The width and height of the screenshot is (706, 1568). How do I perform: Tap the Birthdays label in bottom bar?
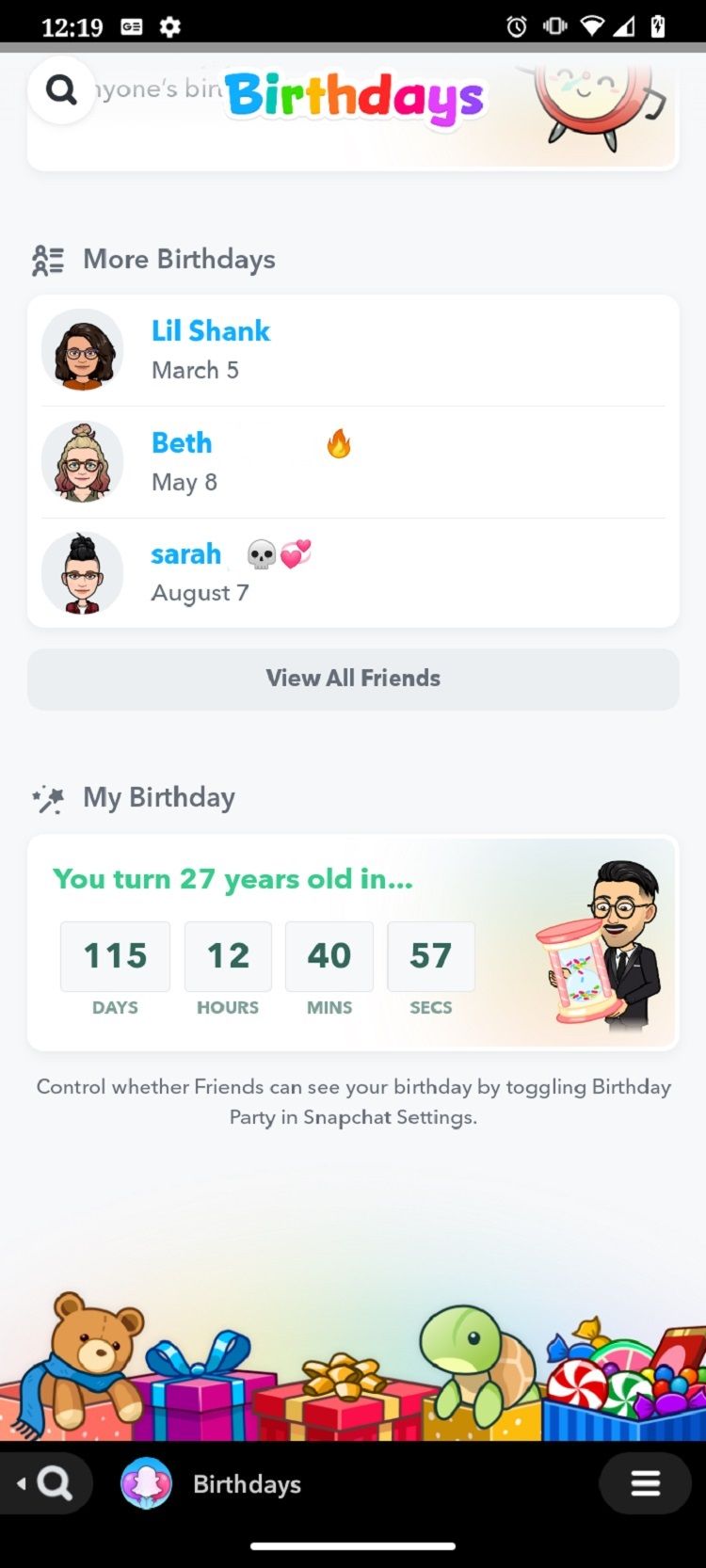click(x=247, y=1483)
